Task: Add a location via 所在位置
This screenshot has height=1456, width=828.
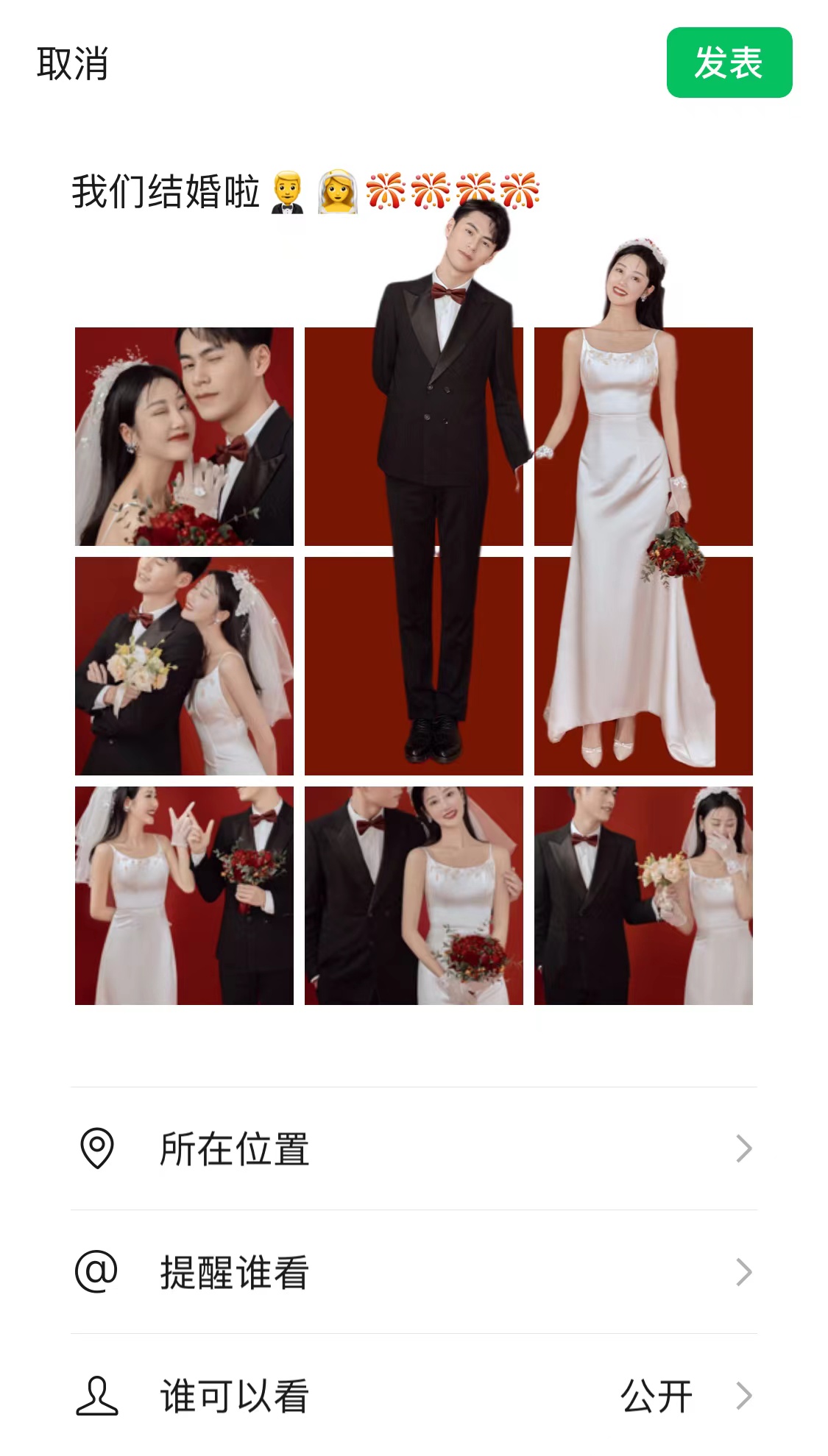Action: 414,1148
